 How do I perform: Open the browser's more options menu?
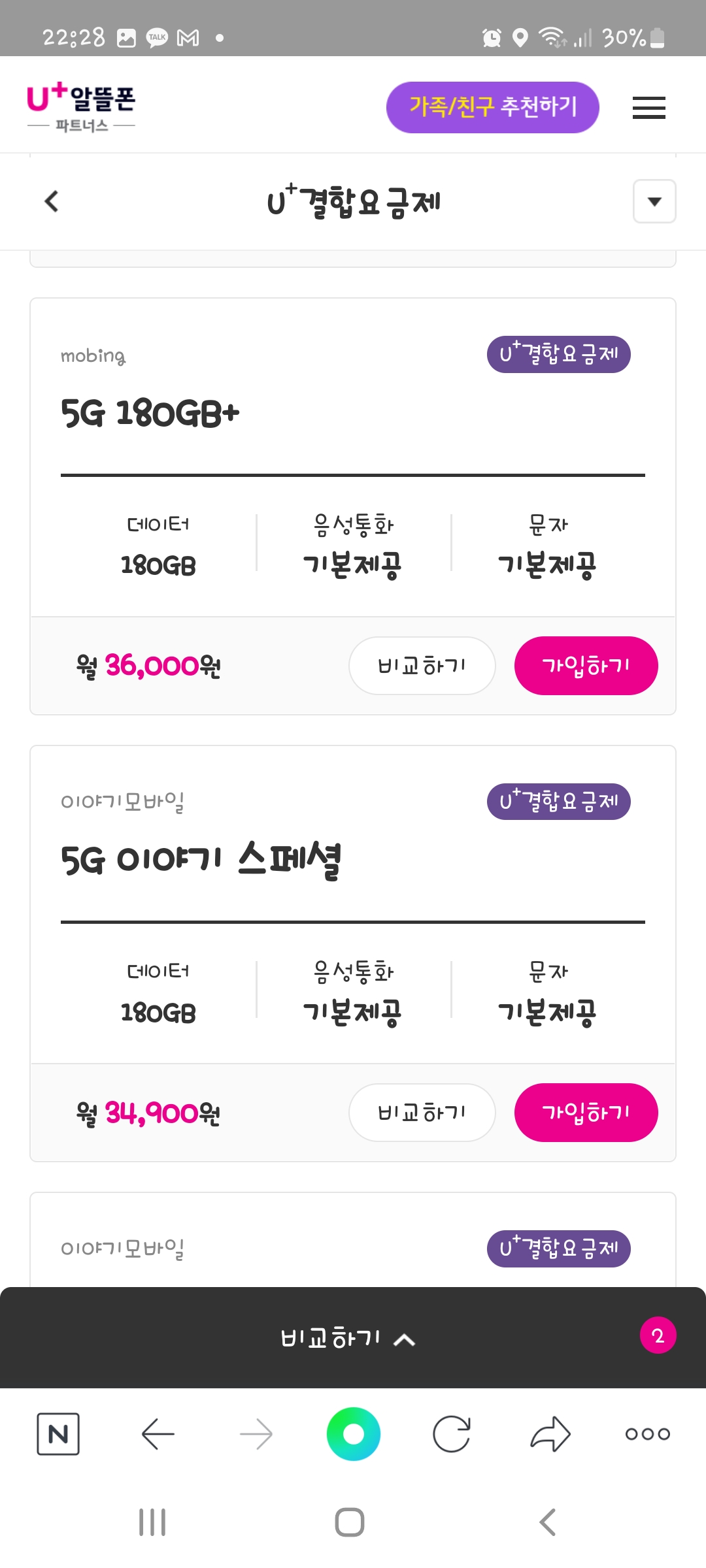point(647,1434)
